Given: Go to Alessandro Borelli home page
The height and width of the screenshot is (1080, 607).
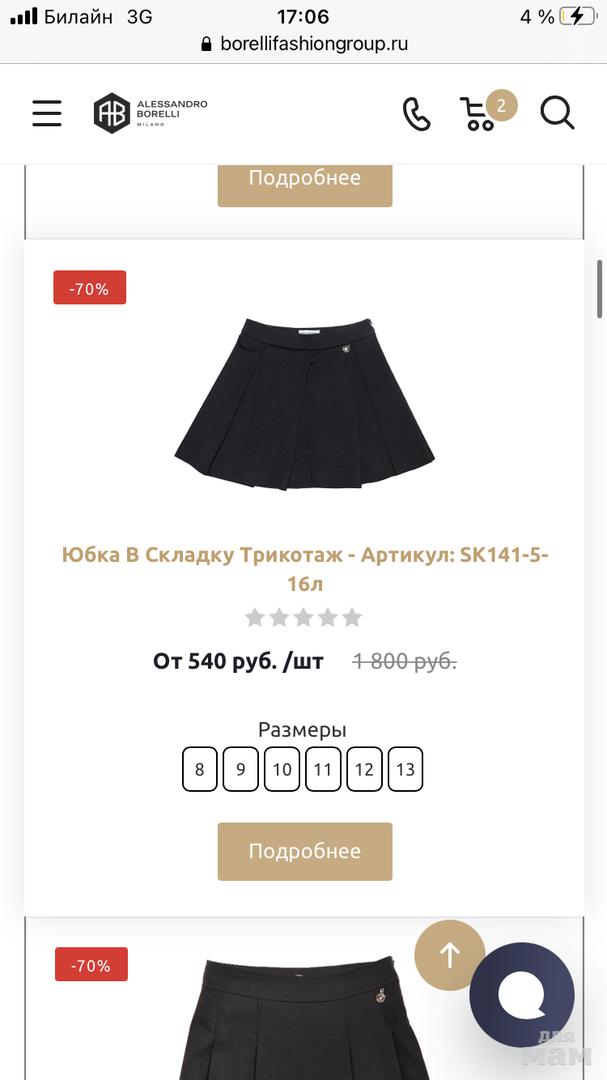Looking at the screenshot, I should pyautogui.click(x=151, y=113).
